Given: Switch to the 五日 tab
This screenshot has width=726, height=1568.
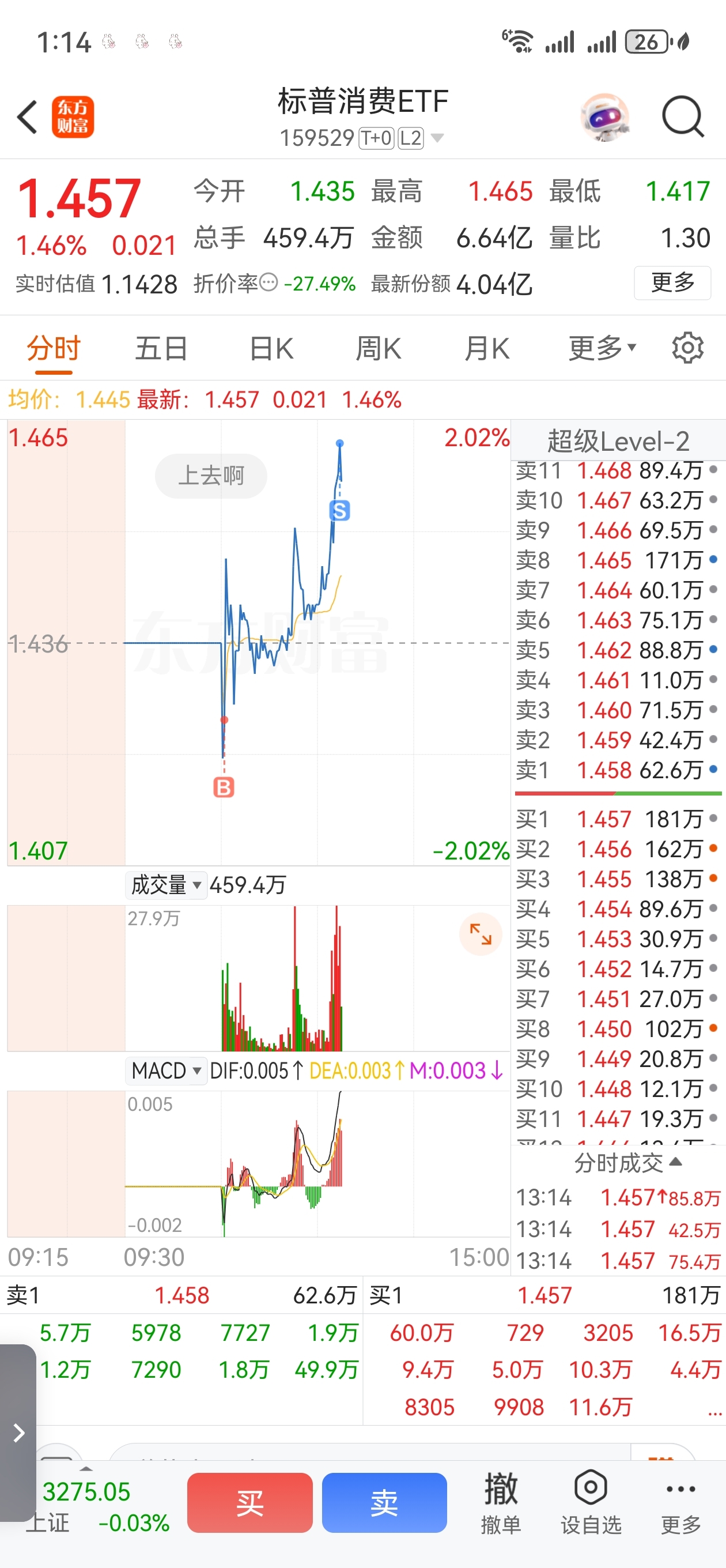Looking at the screenshot, I should click(161, 347).
